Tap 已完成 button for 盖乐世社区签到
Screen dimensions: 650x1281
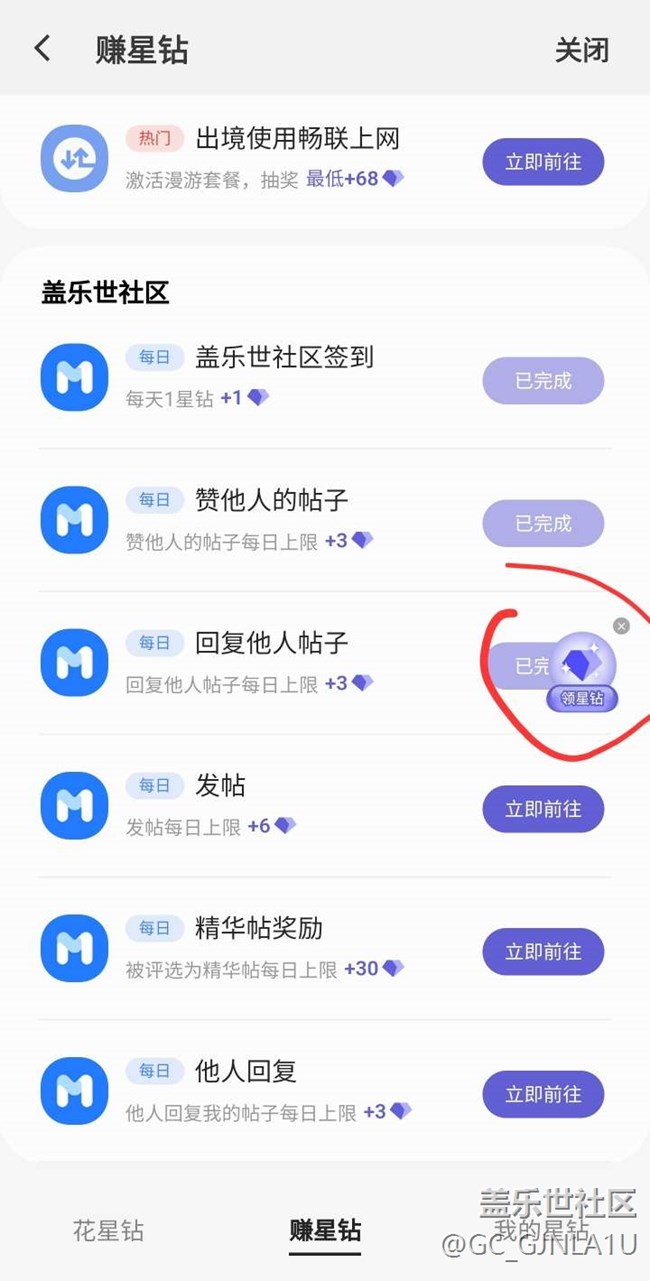click(x=543, y=381)
